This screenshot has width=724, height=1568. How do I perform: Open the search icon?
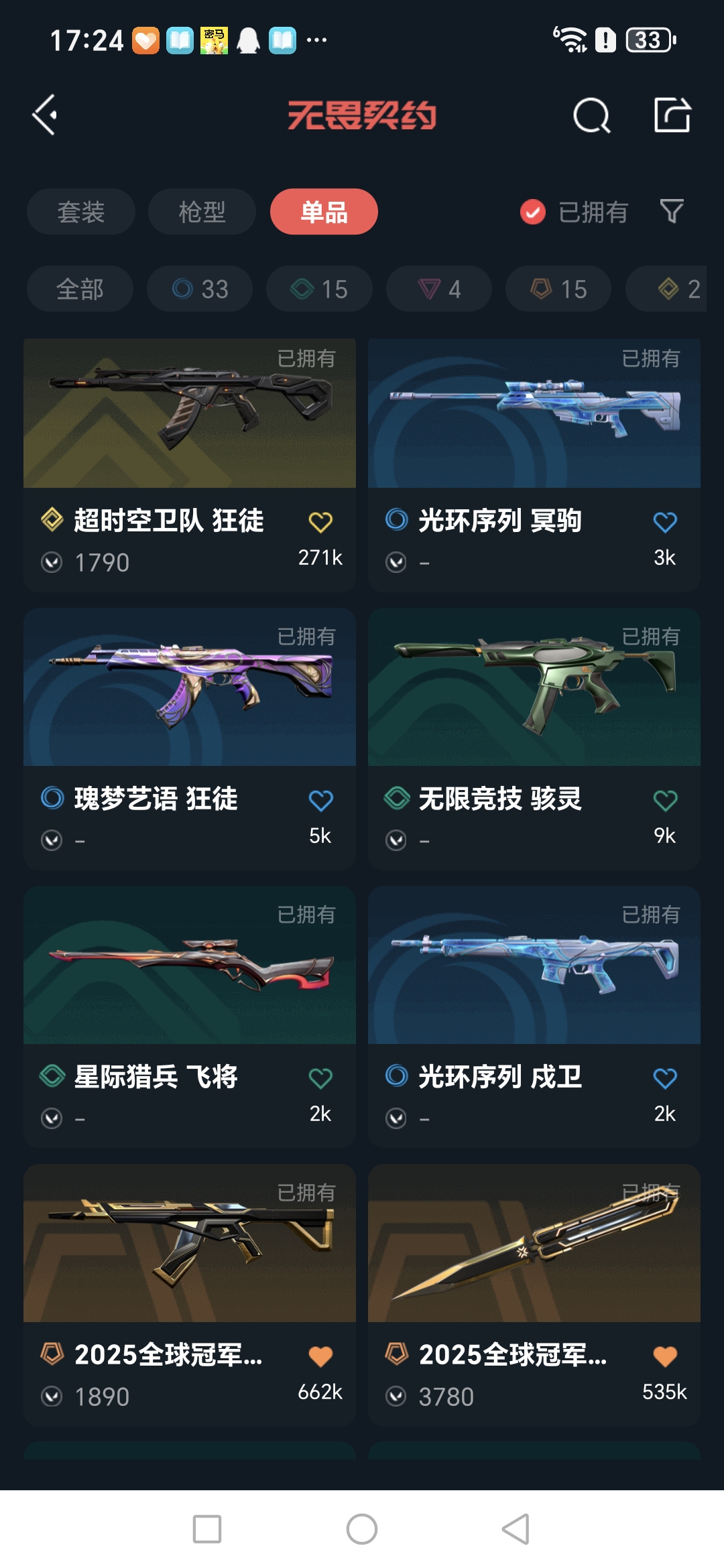[591, 116]
